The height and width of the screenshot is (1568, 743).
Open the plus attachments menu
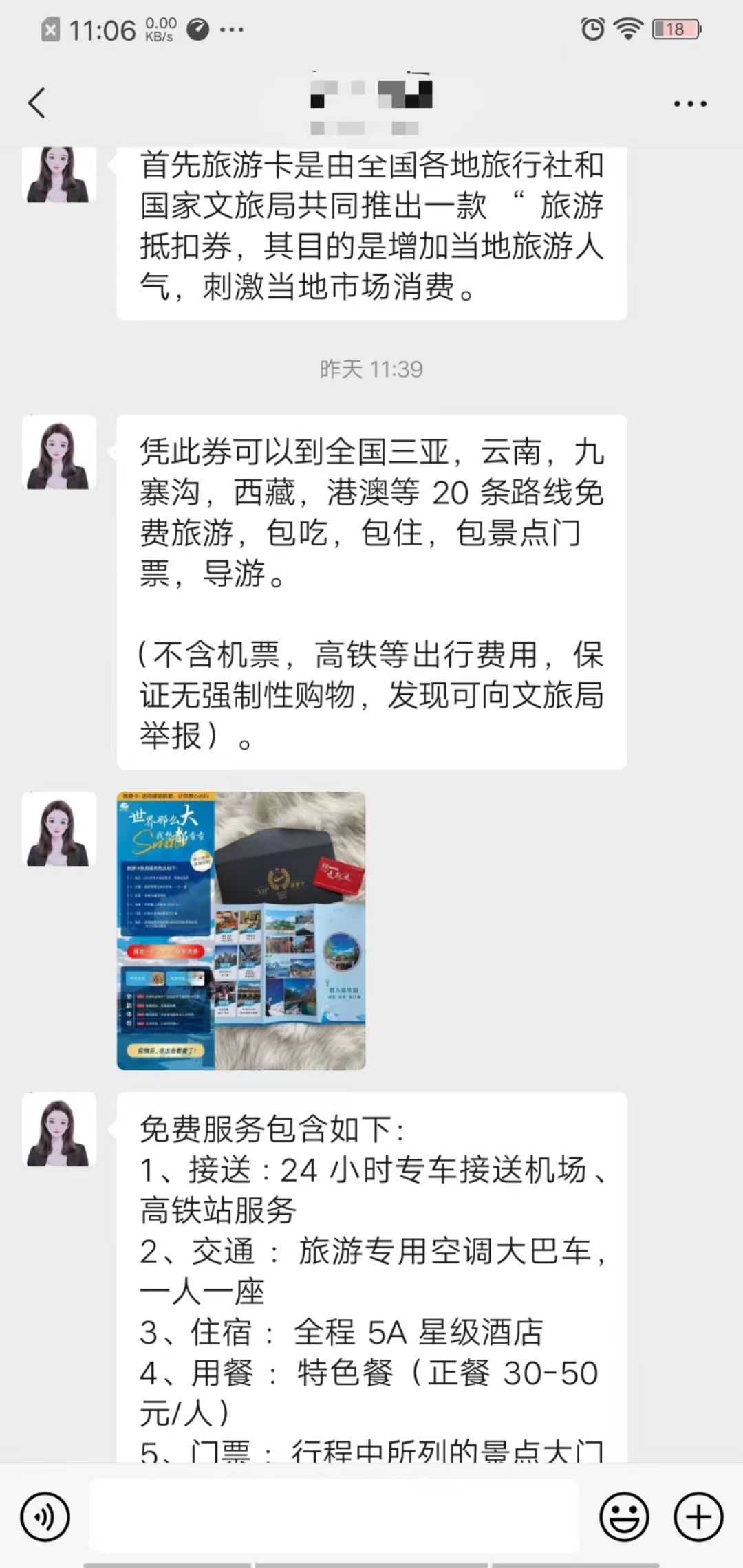(698, 1516)
